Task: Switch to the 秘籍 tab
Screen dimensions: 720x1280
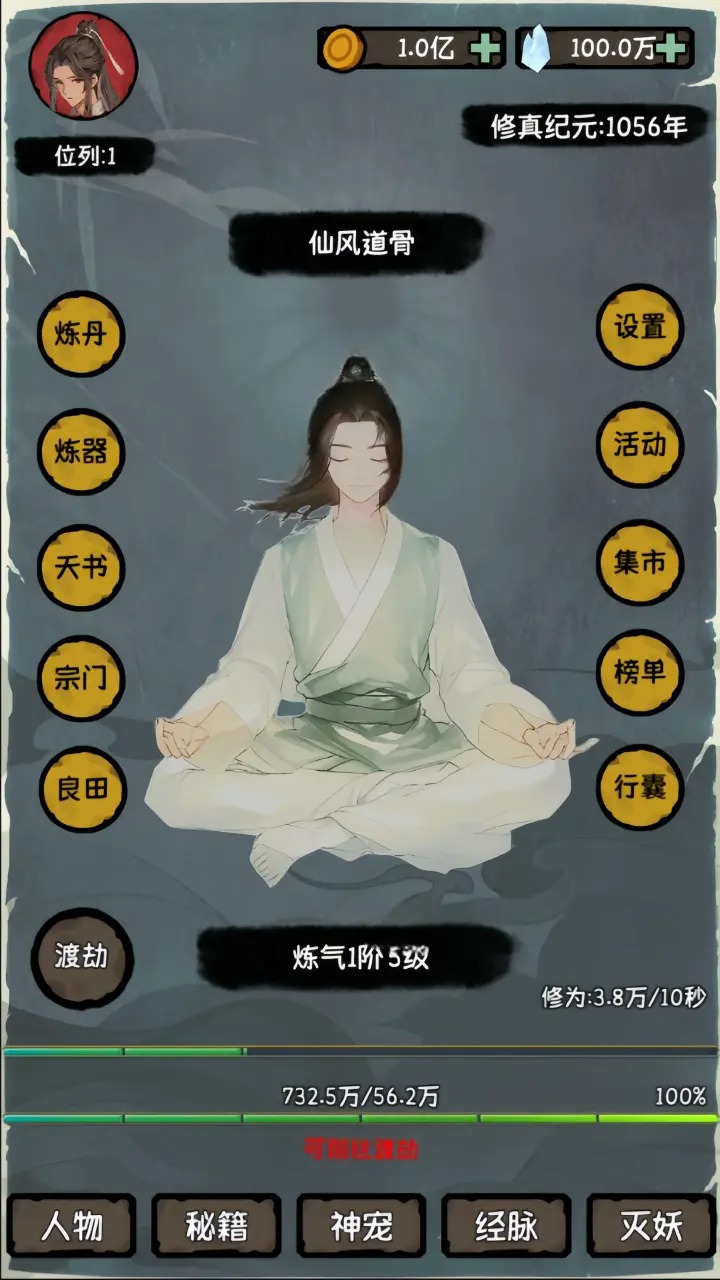Action: tap(217, 1226)
